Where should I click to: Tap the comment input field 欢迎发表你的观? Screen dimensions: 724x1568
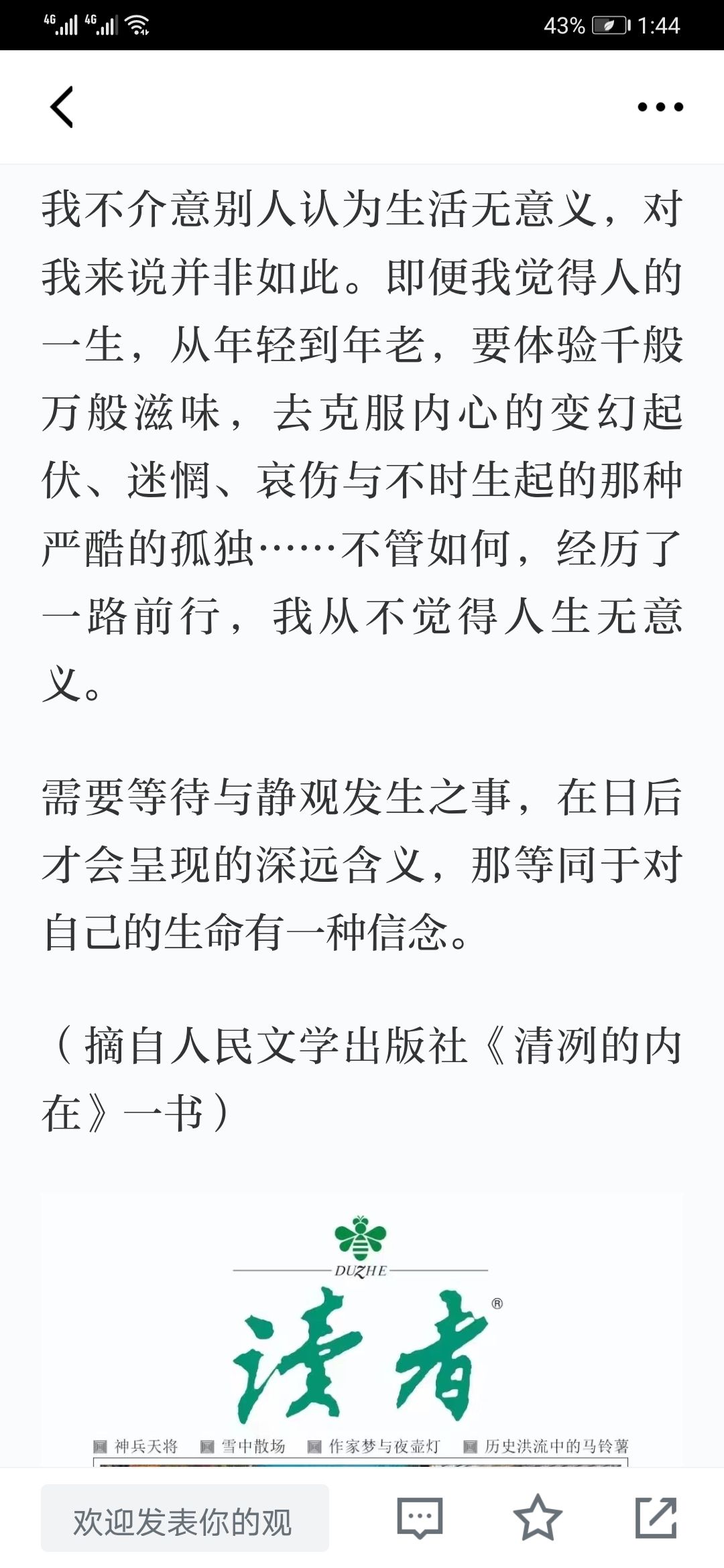[185, 1518]
